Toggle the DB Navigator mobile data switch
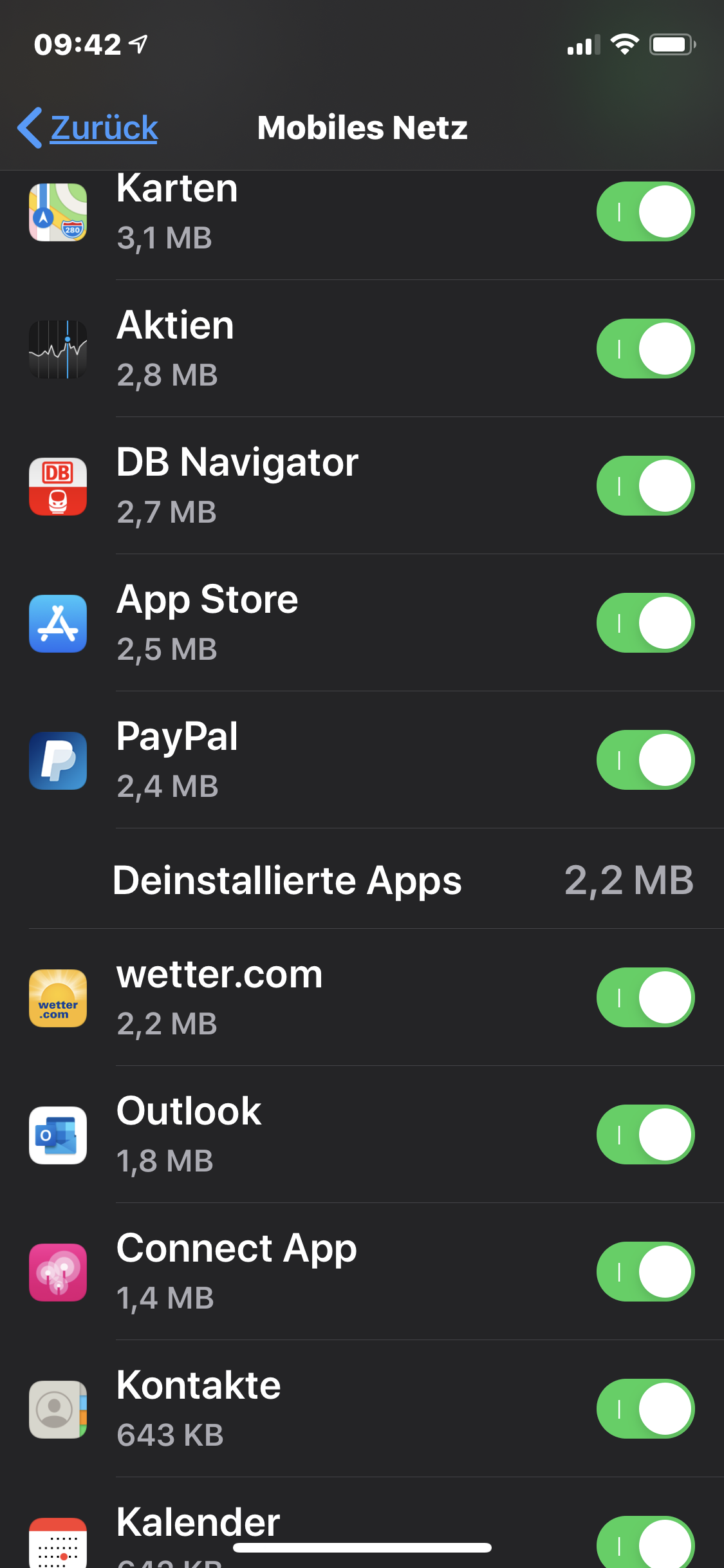Viewport: 724px width, 1568px height. 645,486
